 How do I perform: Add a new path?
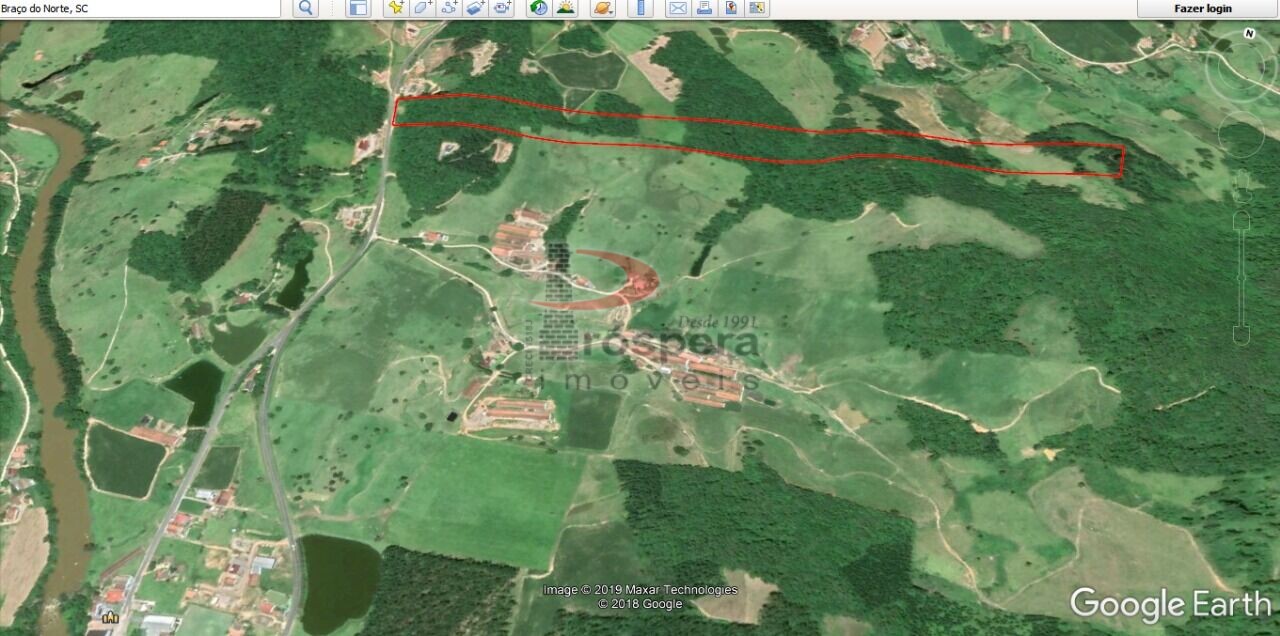(449, 9)
